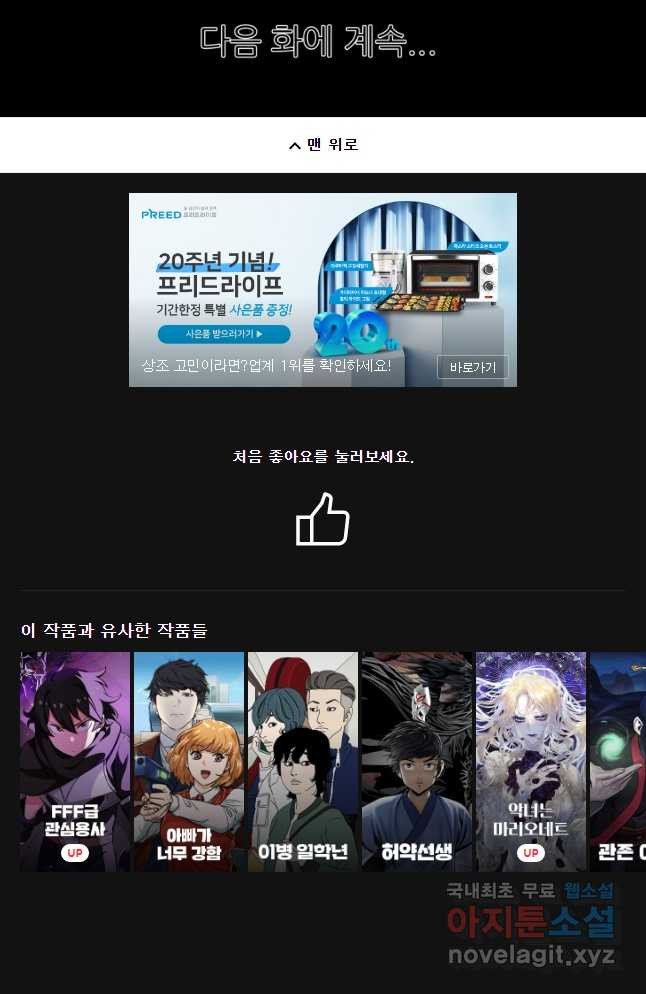646x994 pixels.
Task: Open the 아빠가 너무 강함 webtoon
Action: tap(189, 761)
